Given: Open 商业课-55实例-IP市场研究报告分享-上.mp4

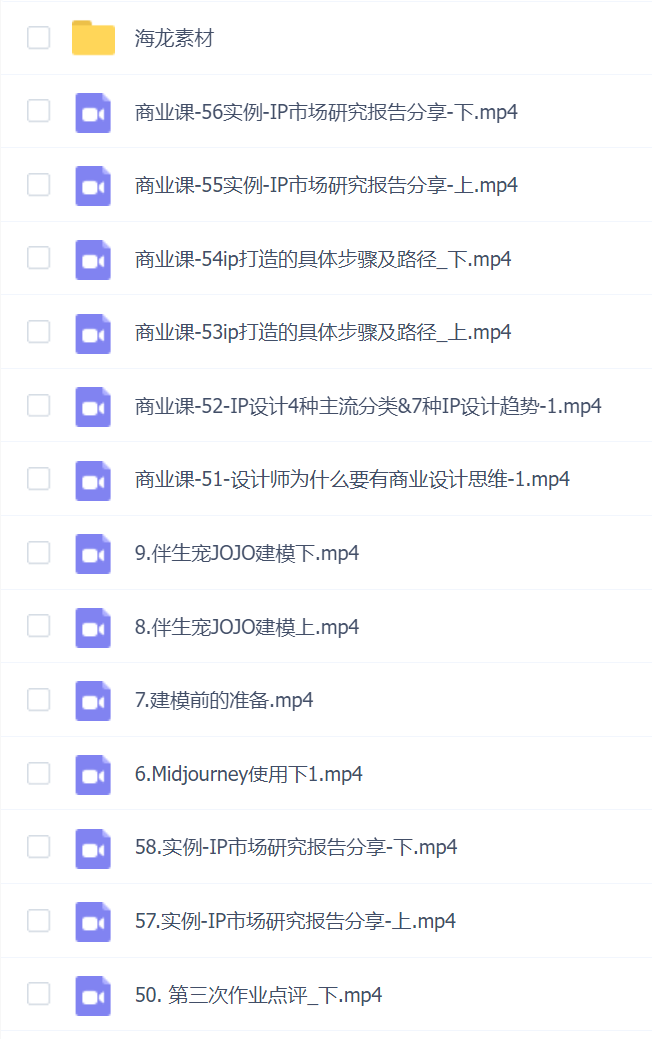Looking at the screenshot, I should [326, 185].
